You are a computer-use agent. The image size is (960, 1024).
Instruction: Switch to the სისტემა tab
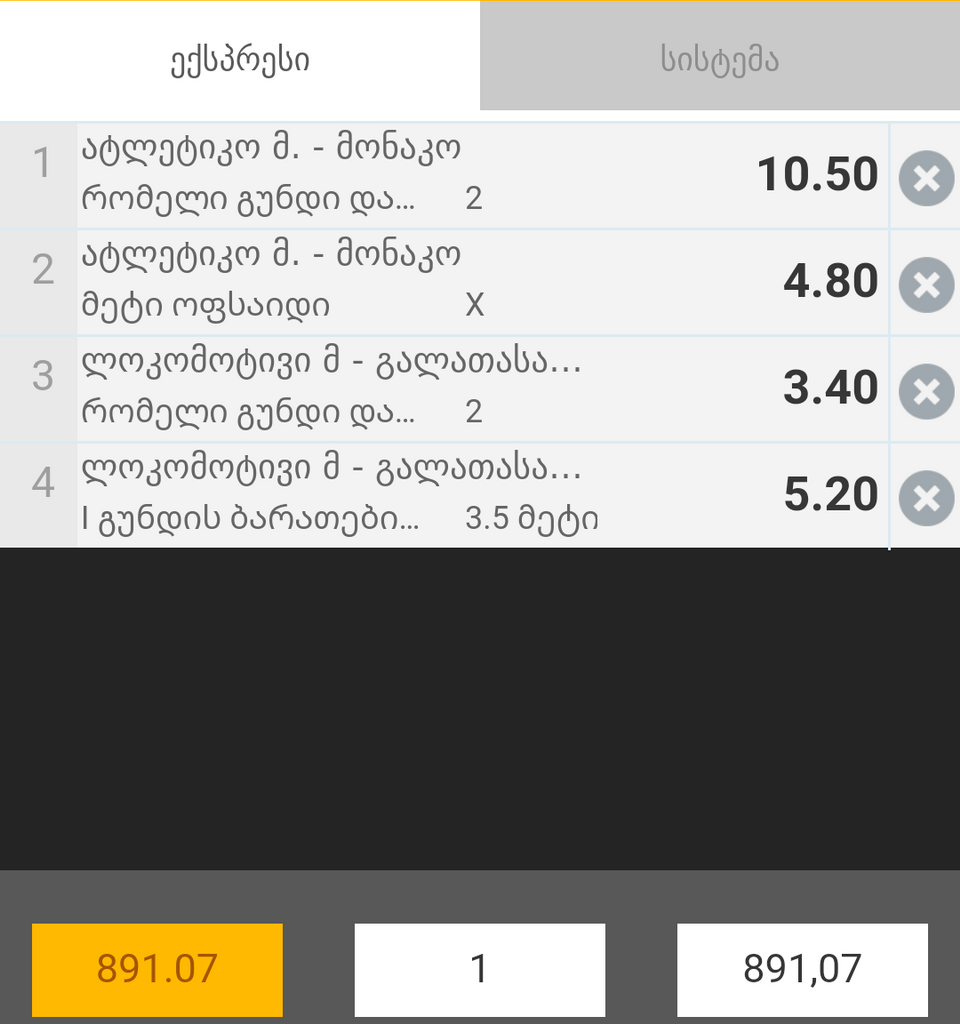coord(719,58)
